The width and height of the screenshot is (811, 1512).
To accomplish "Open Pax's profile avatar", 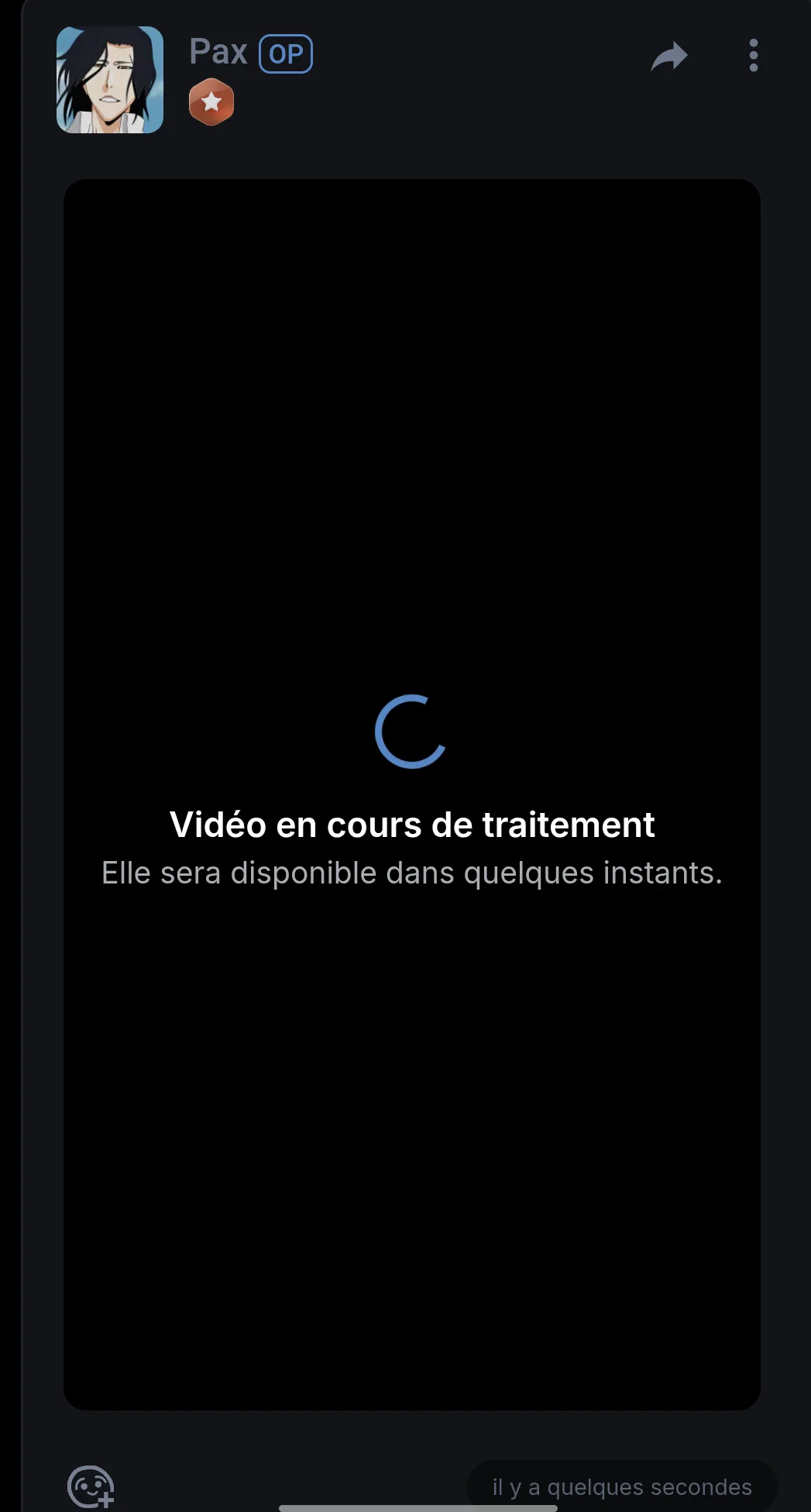I will click(x=110, y=80).
